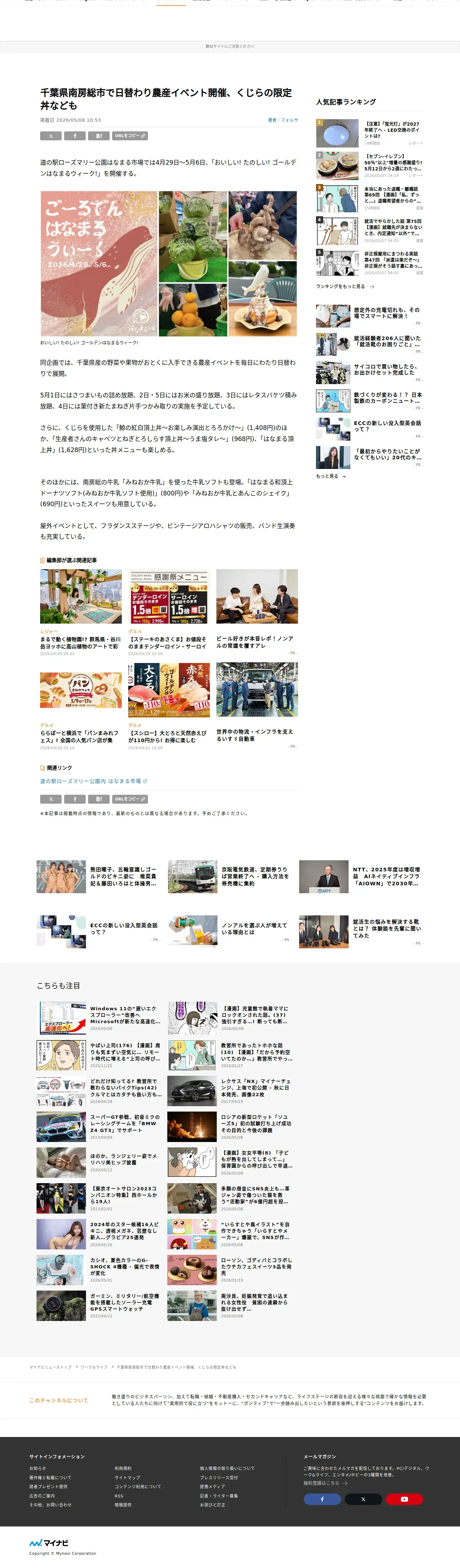The width and height of the screenshot is (460, 1568).
Task: Open the first-ranked article about fluorescent lamps ending in 2027
Action: pos(392,130)
